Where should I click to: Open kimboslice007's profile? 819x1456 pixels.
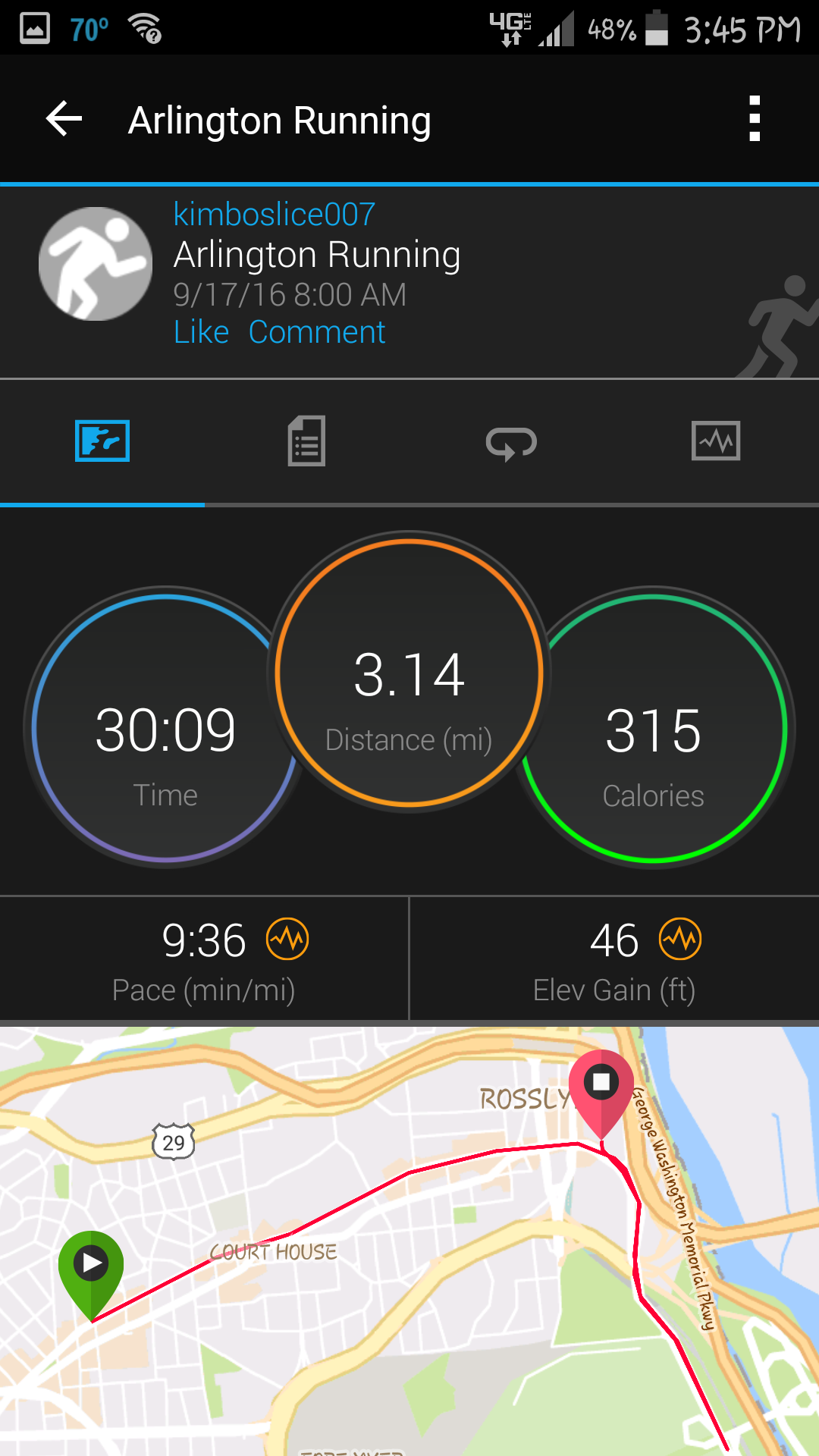coord(274,215)
